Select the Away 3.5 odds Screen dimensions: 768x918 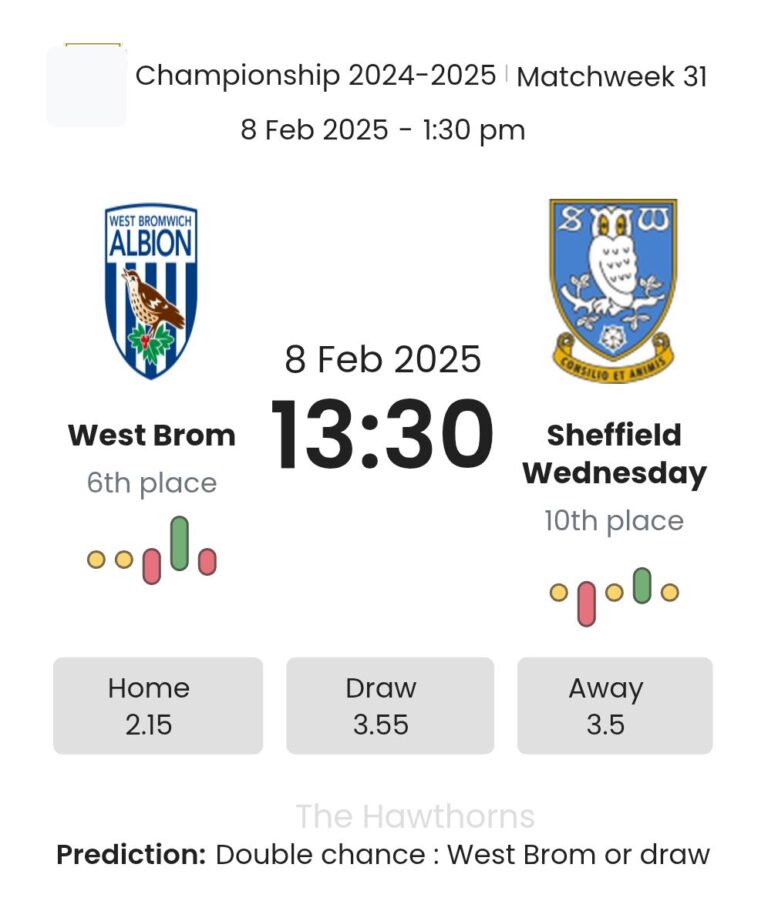pos(614,704)
